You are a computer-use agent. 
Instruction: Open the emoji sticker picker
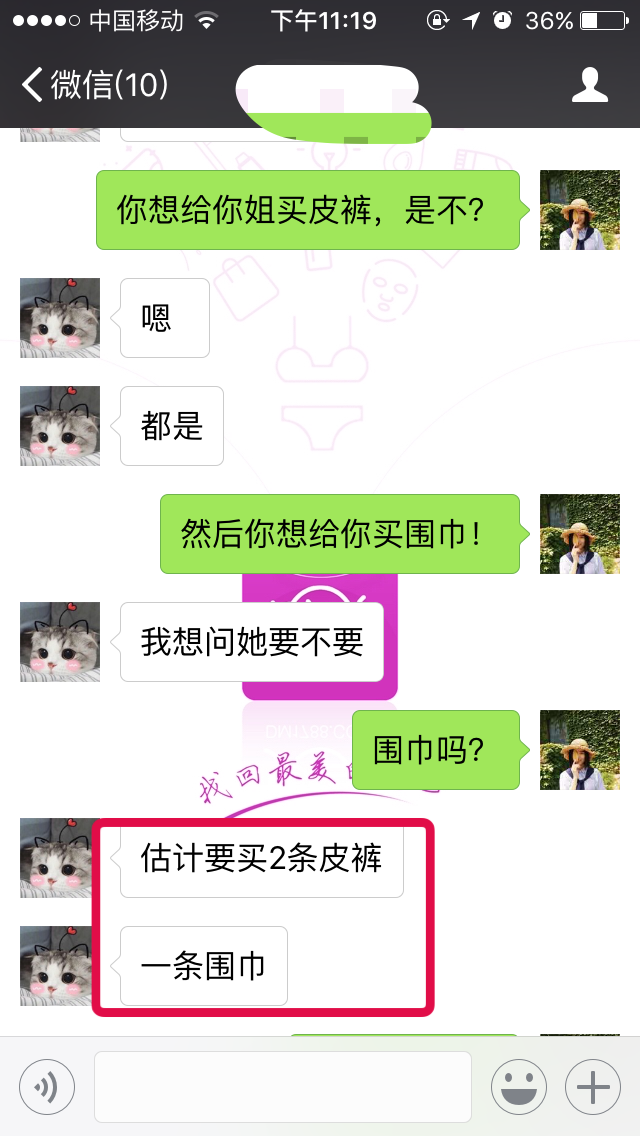pyautogui.click(x=518, y=1086)
